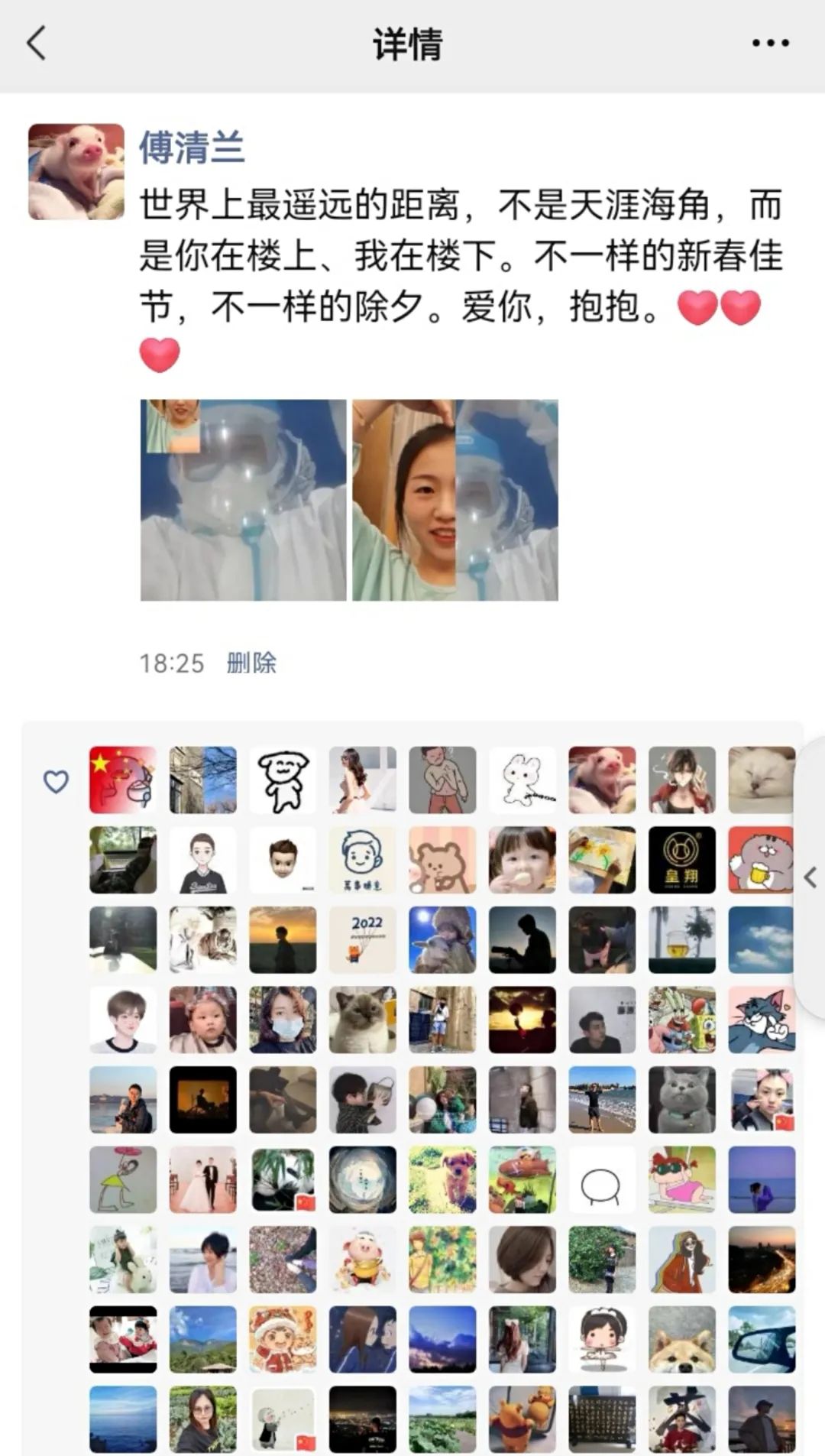Open liker with SpongeBob avatar
Screen dimensions: 825x1456
click(x=681, y=1020)
